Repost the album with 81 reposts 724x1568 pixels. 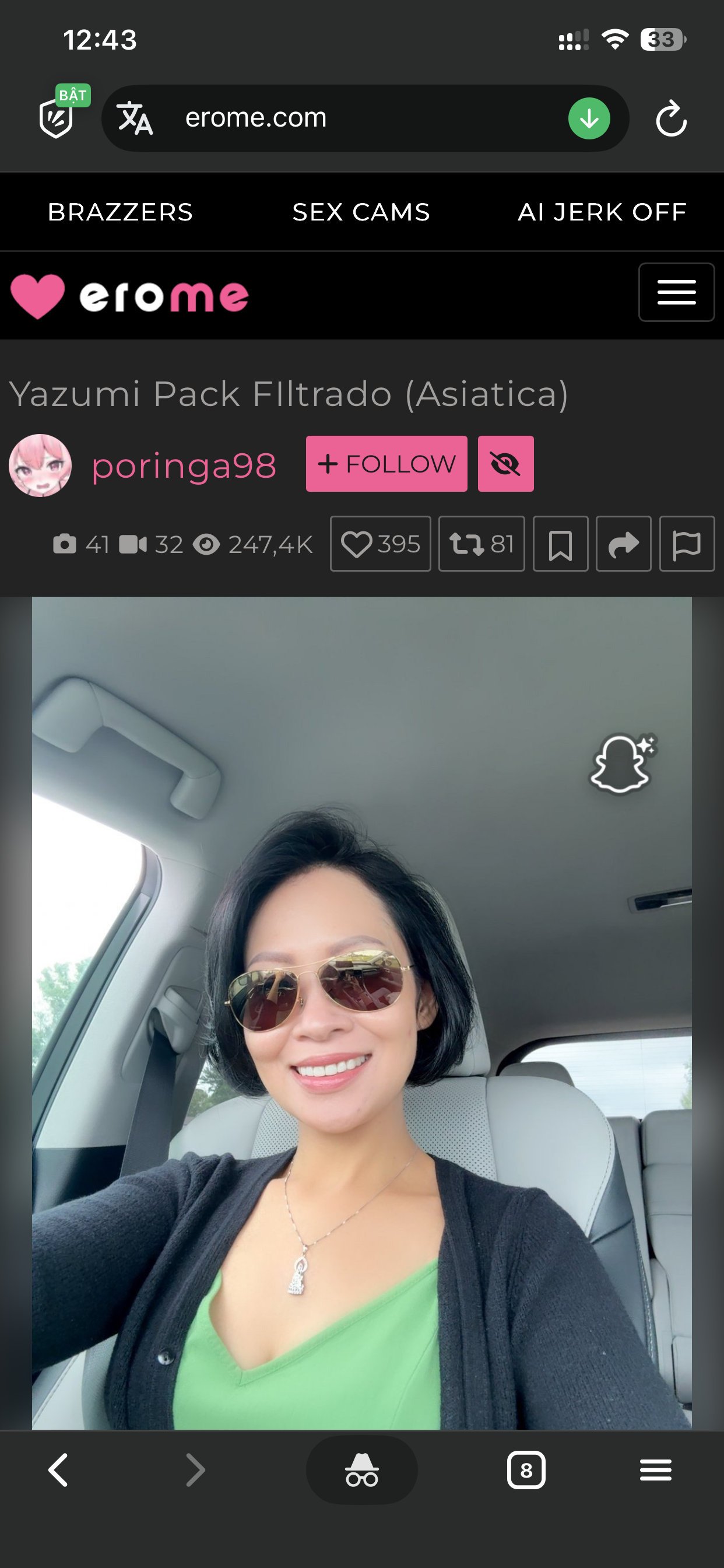click(482, 544)
